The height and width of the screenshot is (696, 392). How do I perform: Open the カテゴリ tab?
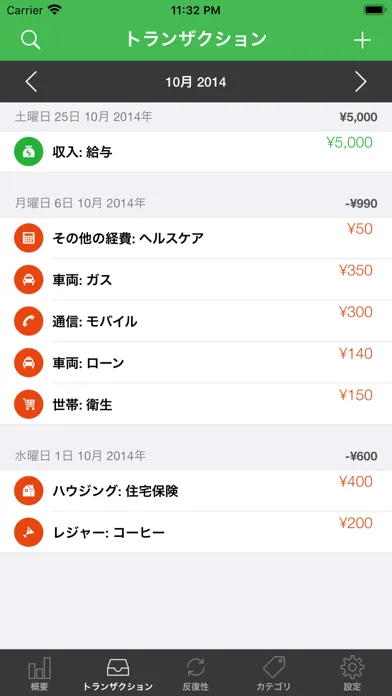pyautogui.click(x=274, y=673)
